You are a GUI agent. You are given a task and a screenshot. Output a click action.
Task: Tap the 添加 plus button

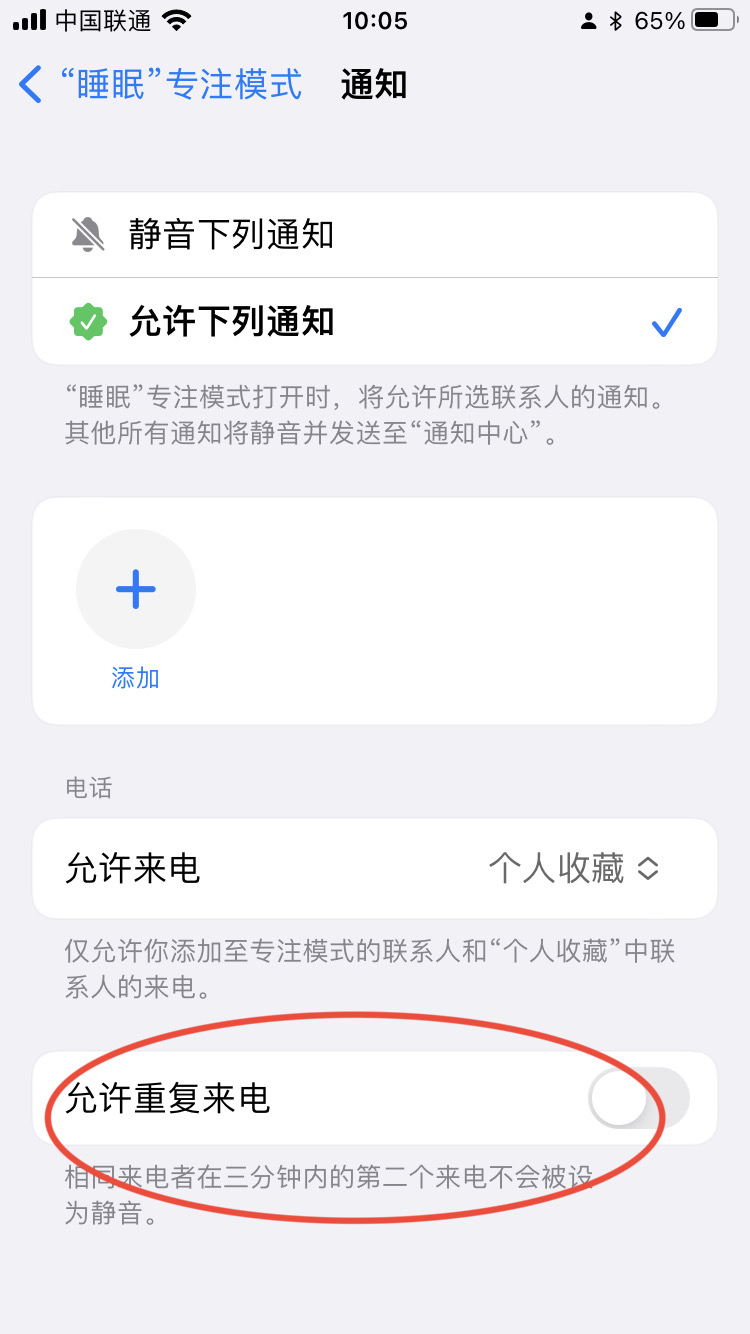[136, 590]
